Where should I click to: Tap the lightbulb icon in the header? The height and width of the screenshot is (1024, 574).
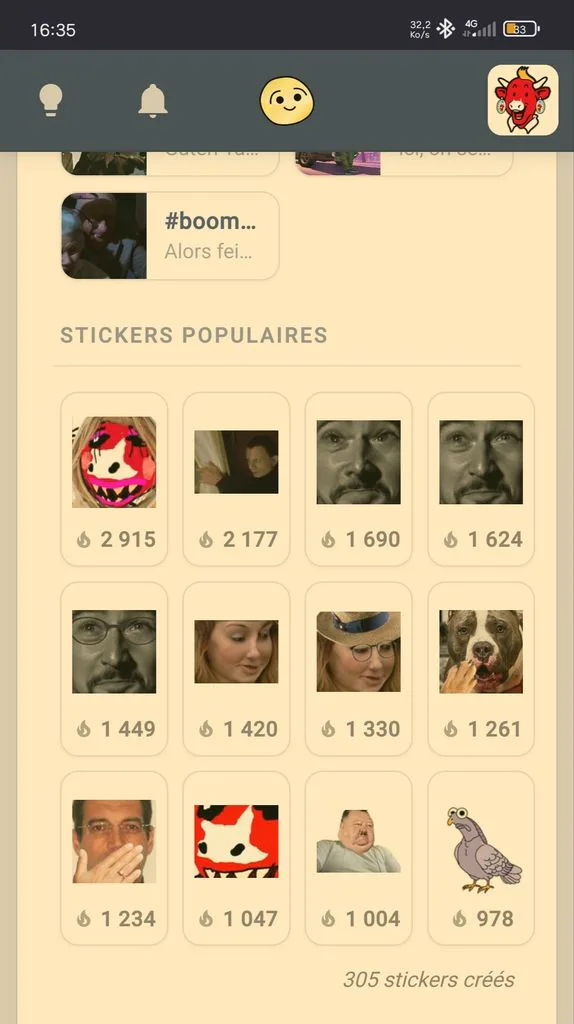click(x=50, y=101)
